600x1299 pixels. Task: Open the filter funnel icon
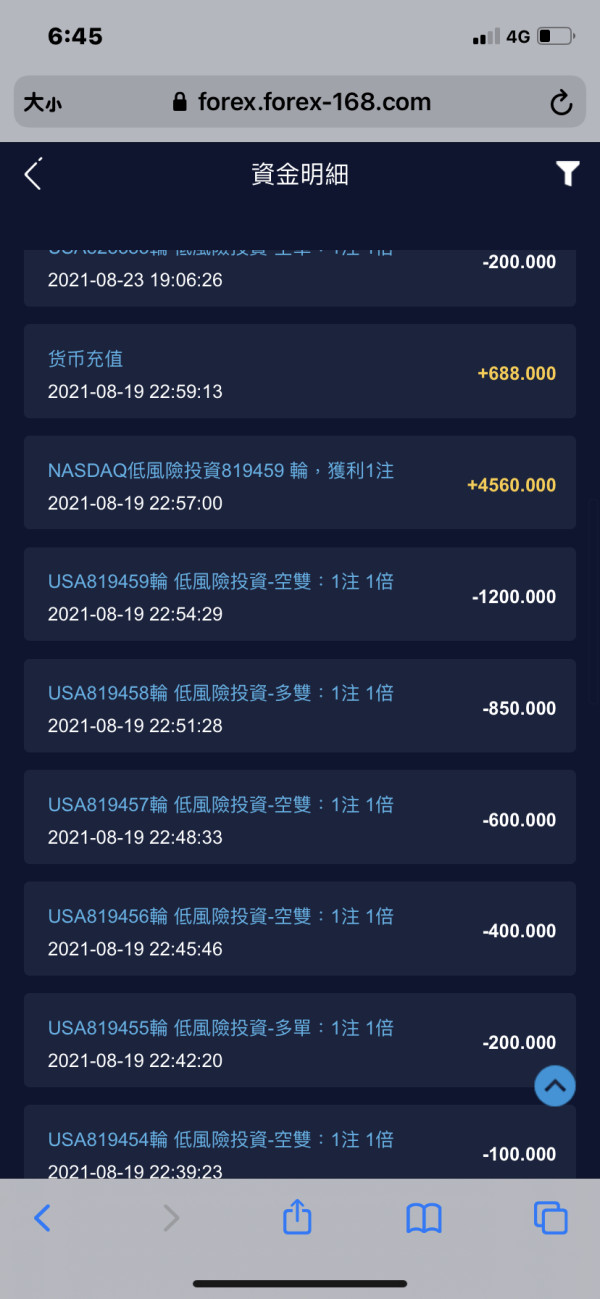click(567, 174)
